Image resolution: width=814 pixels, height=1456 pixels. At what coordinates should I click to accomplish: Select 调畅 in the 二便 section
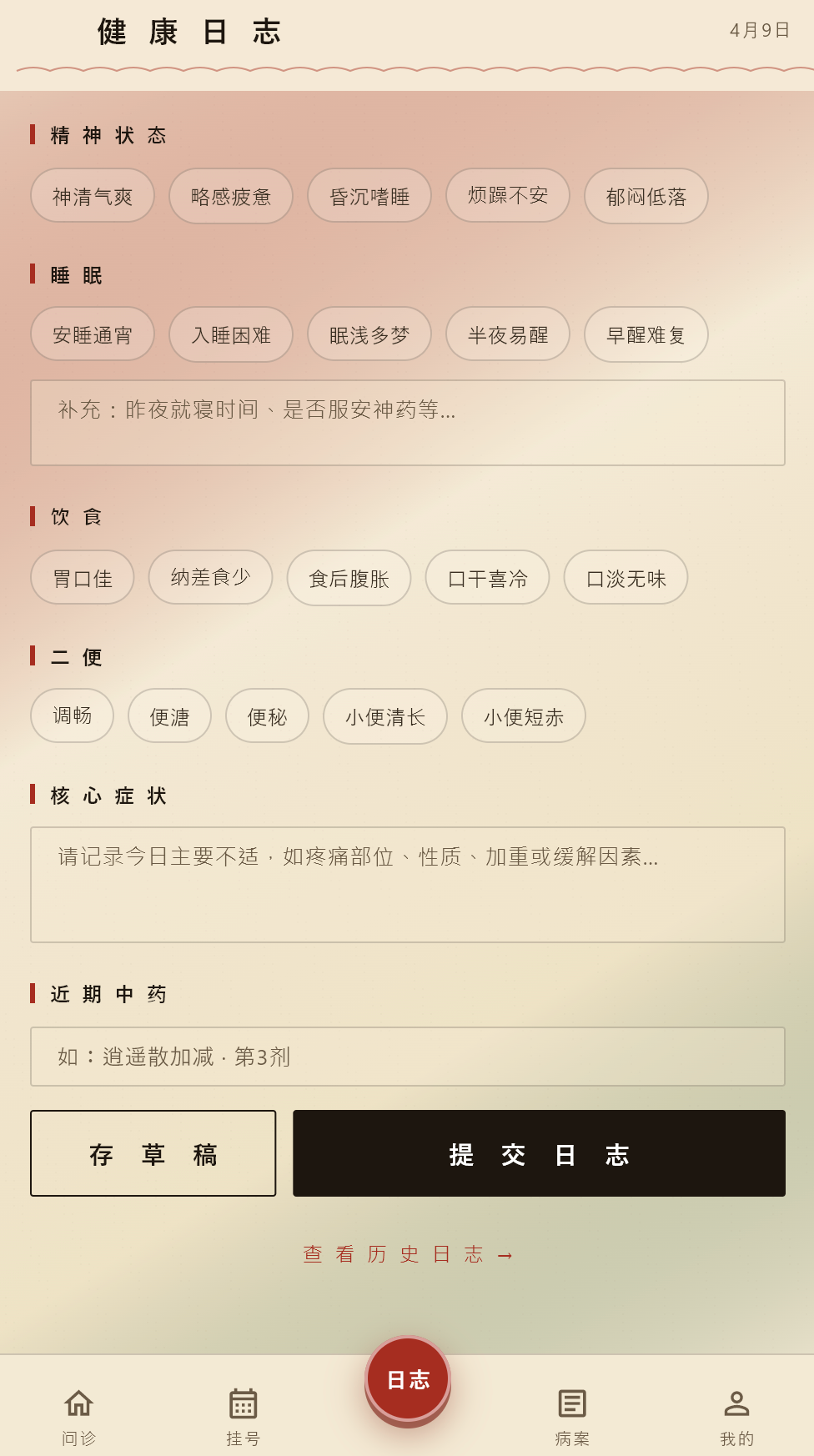coord(72,715)
